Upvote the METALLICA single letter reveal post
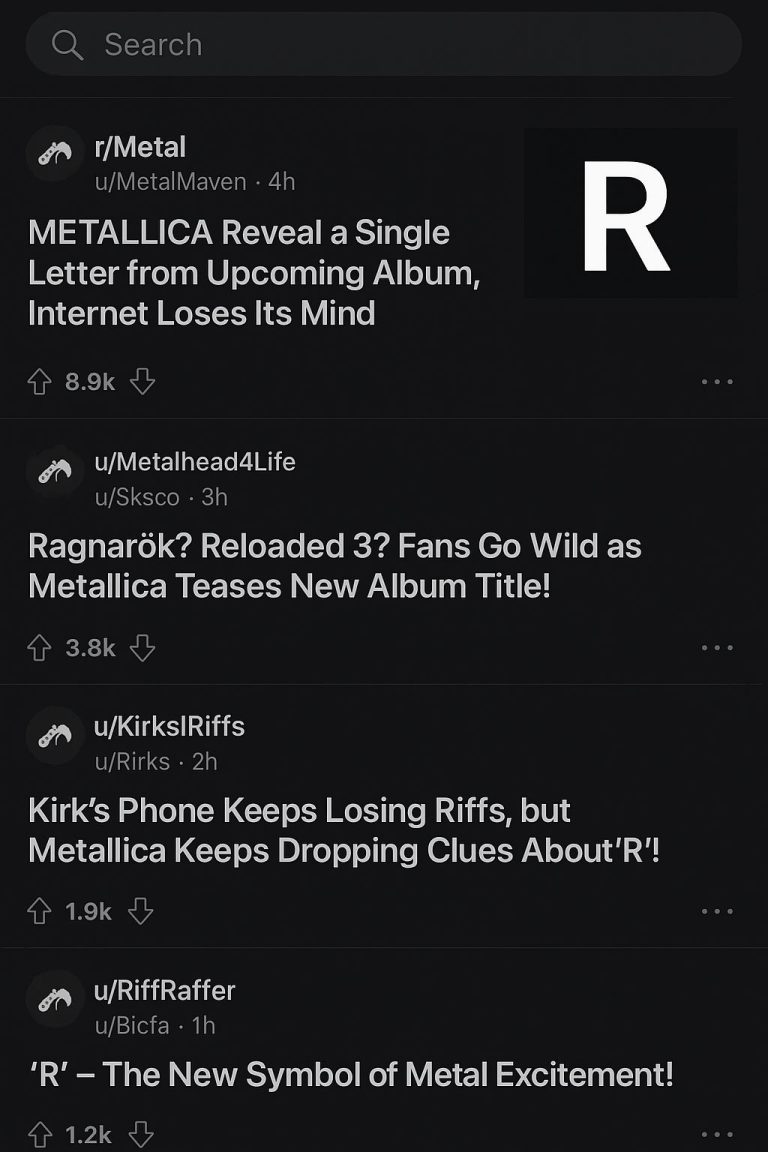Screen dimensions: 768x1152 (x=40, y=381)
